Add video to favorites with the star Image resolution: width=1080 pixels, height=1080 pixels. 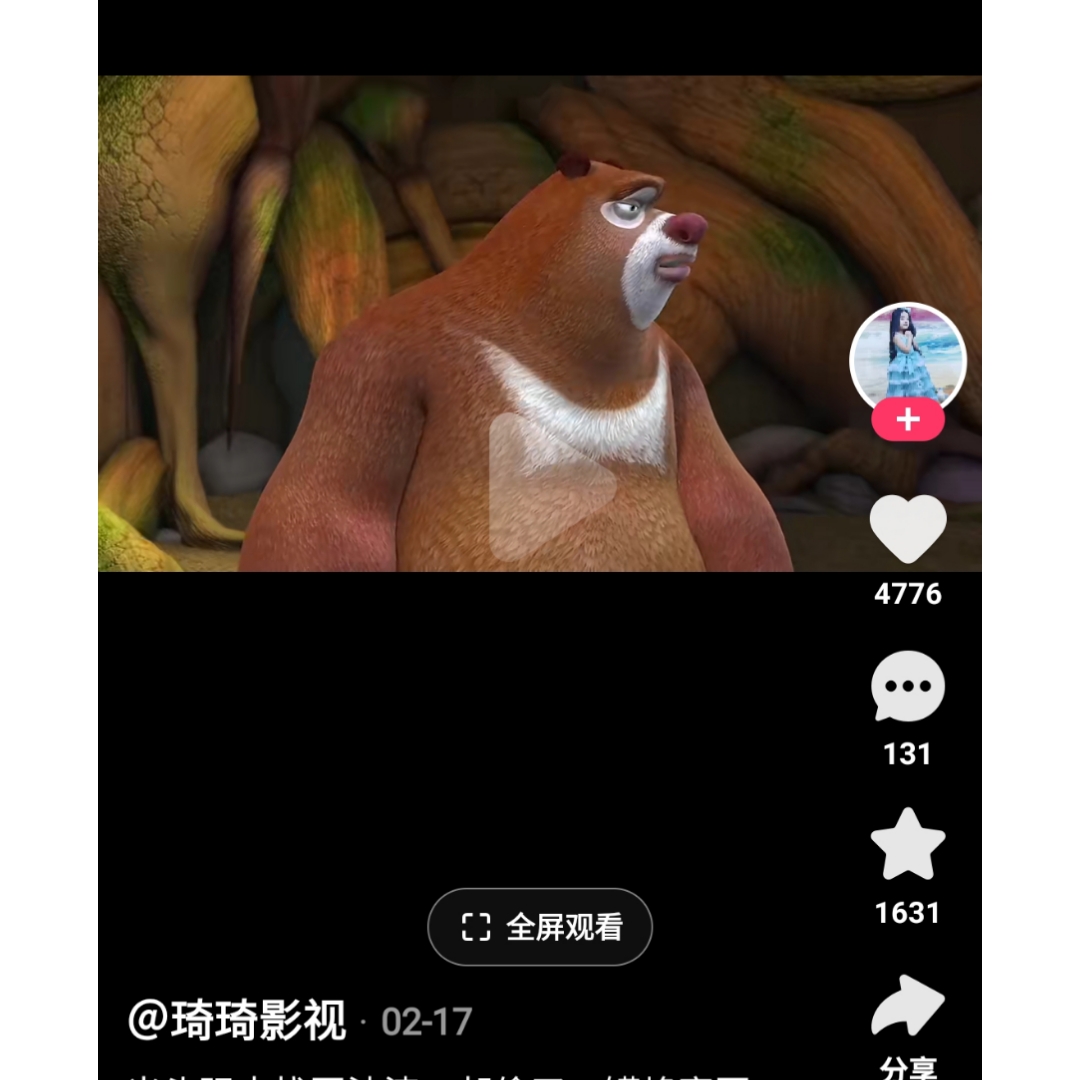pyautogui.click(x=907, y=846)
